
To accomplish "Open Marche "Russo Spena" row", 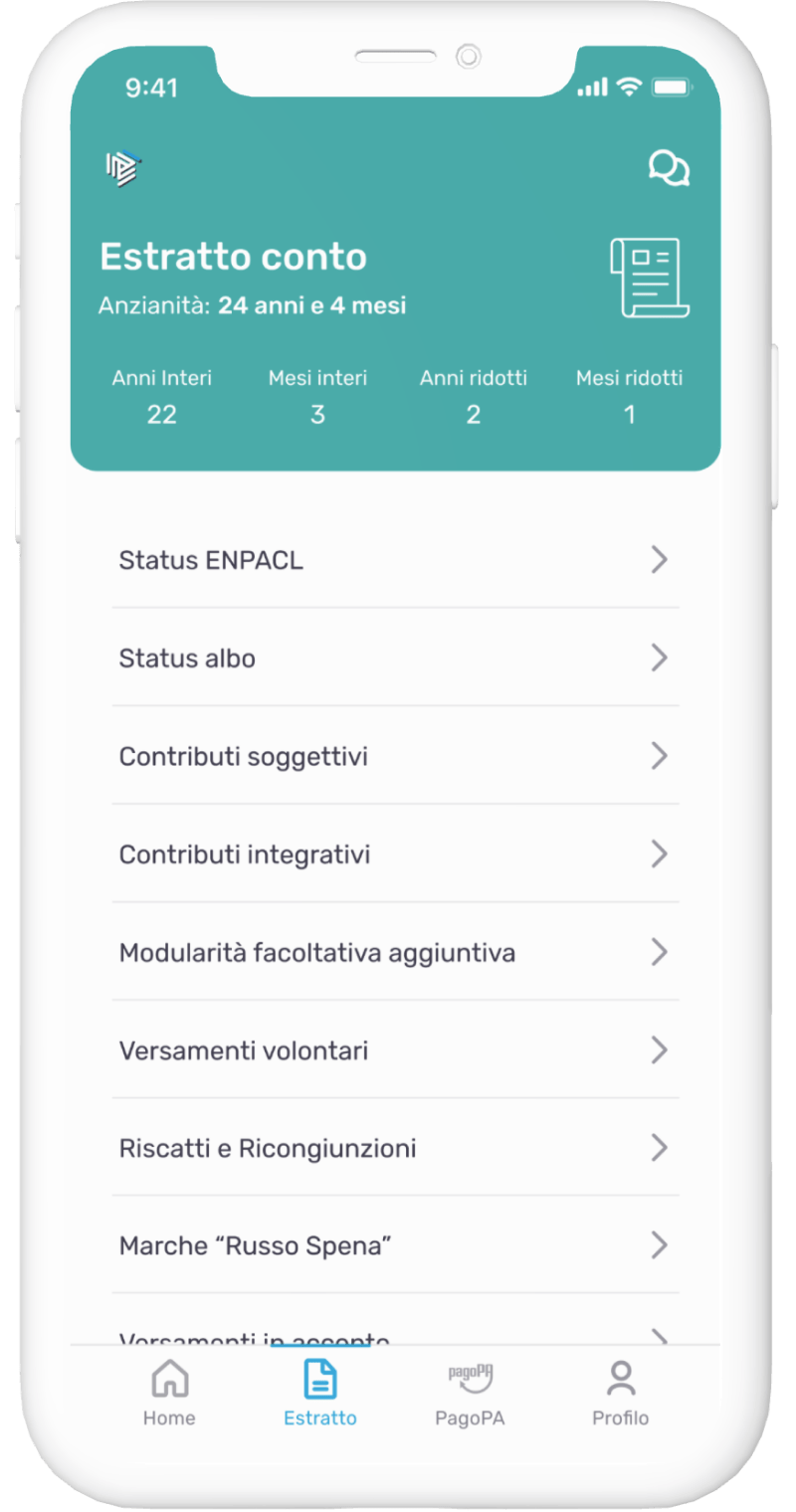I will click(x=395, y=1245).
